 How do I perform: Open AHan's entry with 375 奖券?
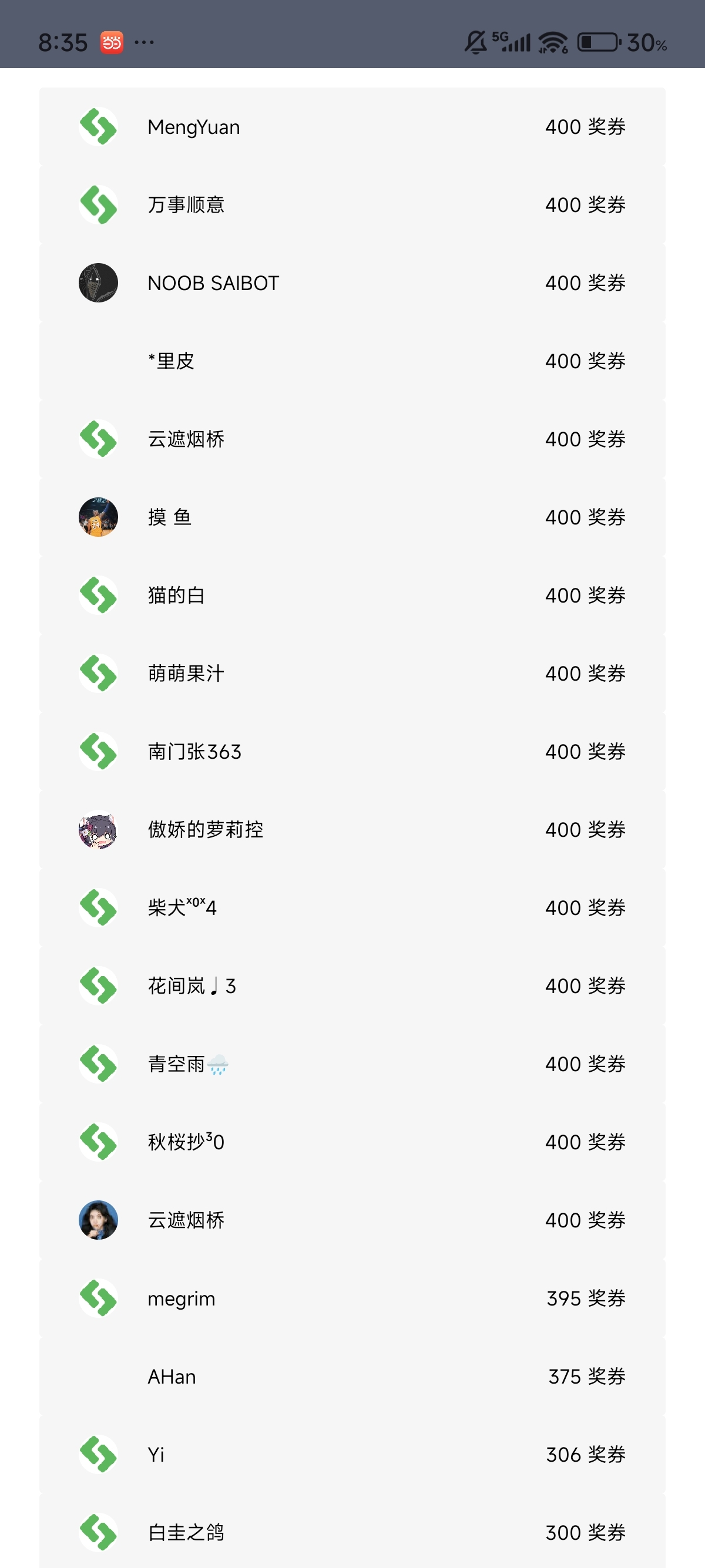tap(352, 1375)
